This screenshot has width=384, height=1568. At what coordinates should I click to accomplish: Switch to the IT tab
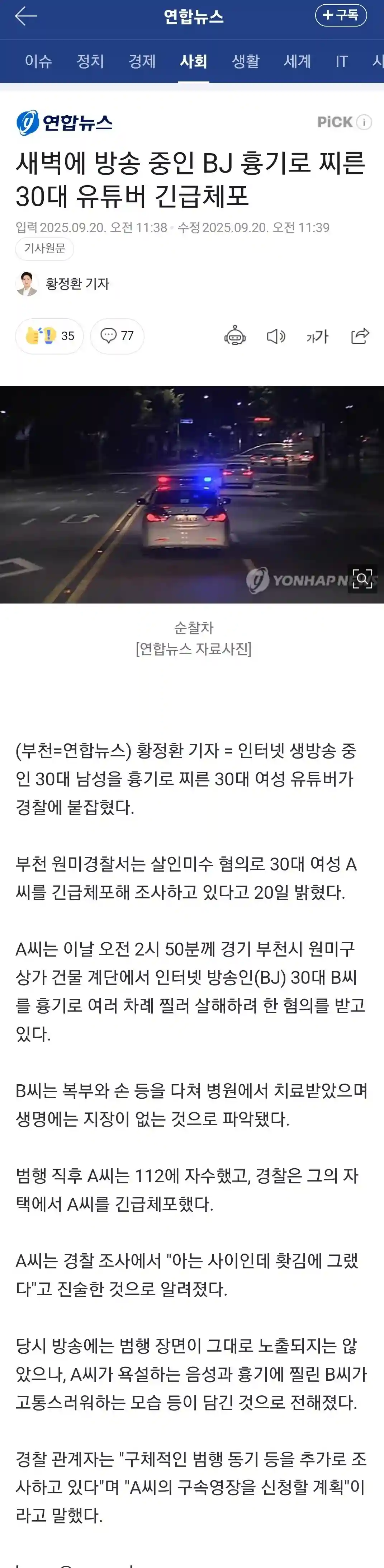tap(341, 61)
